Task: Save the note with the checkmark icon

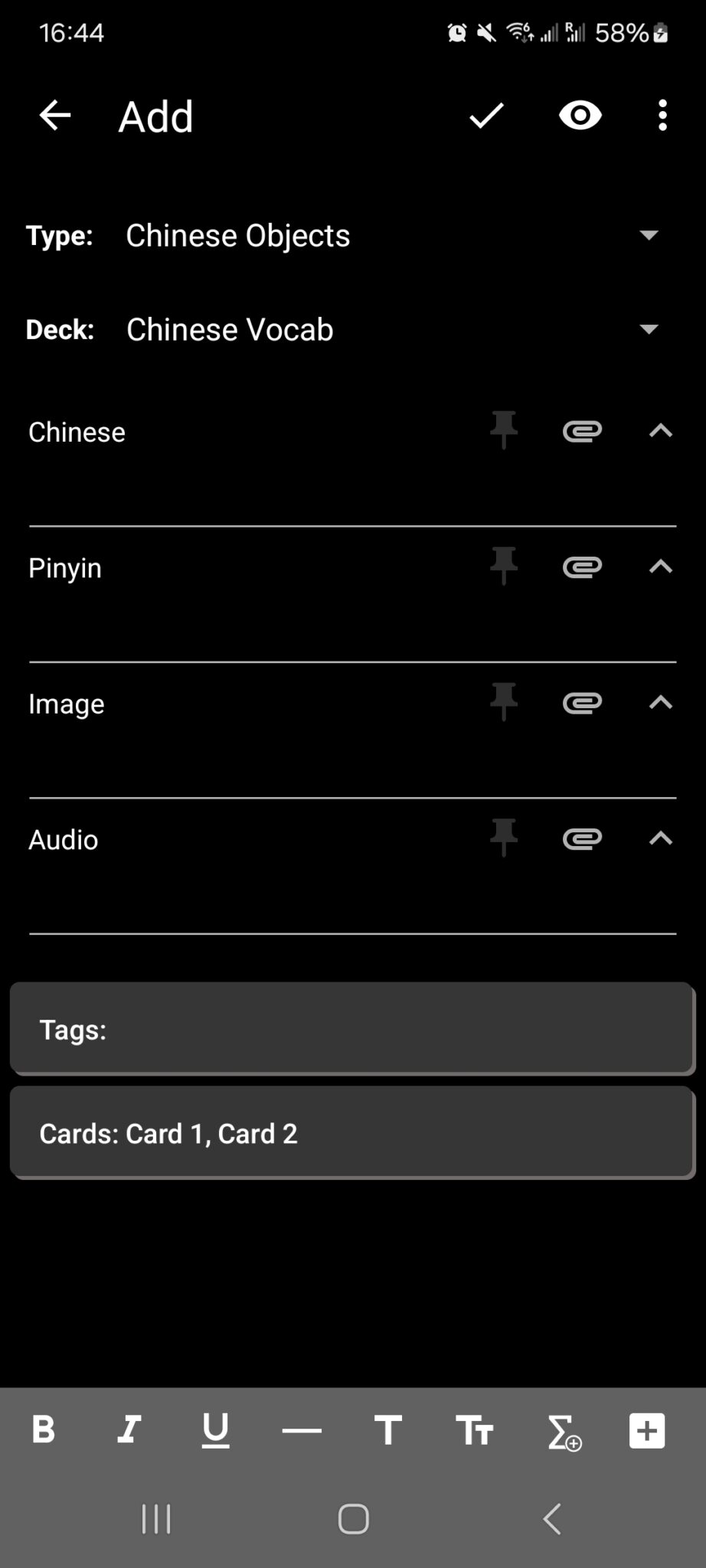Action: click(485, 116)
